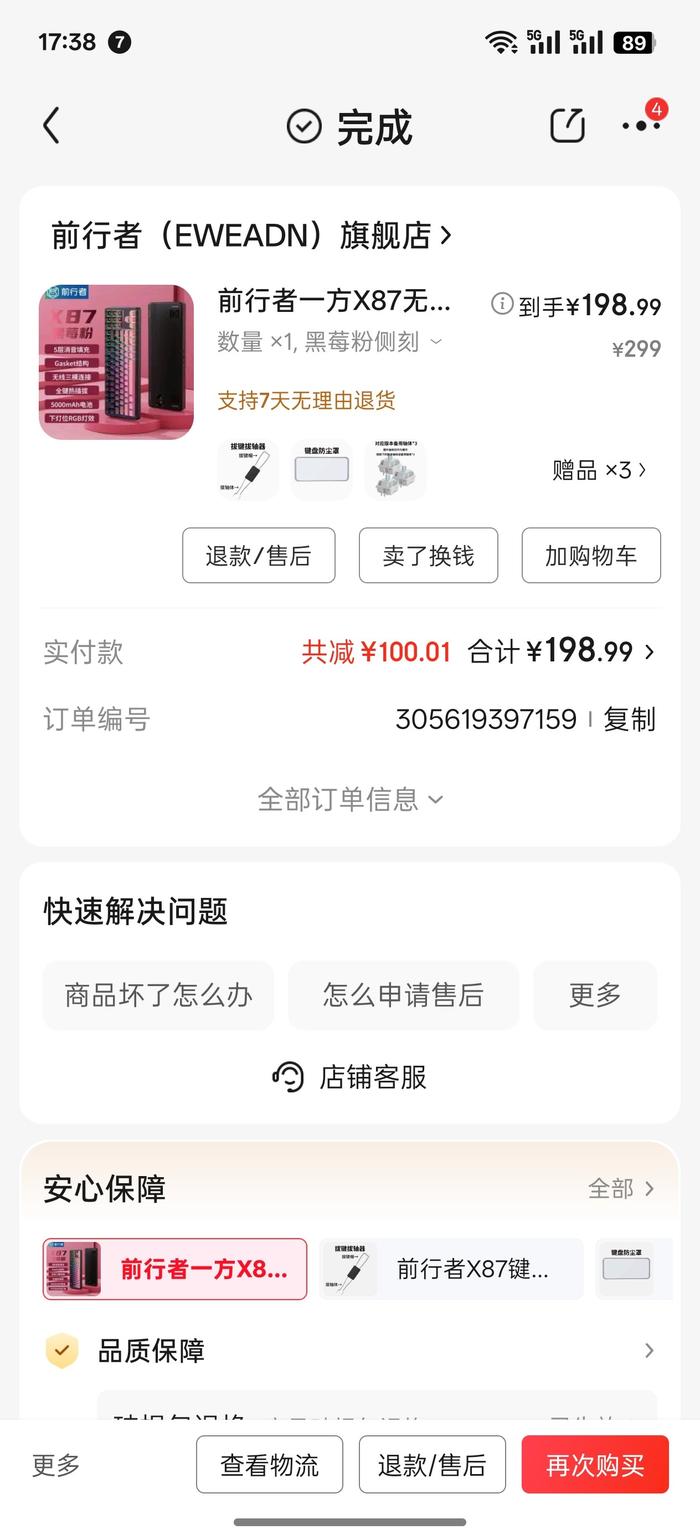Expand 全部订单信息 for full order details
700x1540 pixels.
[350, 799]
